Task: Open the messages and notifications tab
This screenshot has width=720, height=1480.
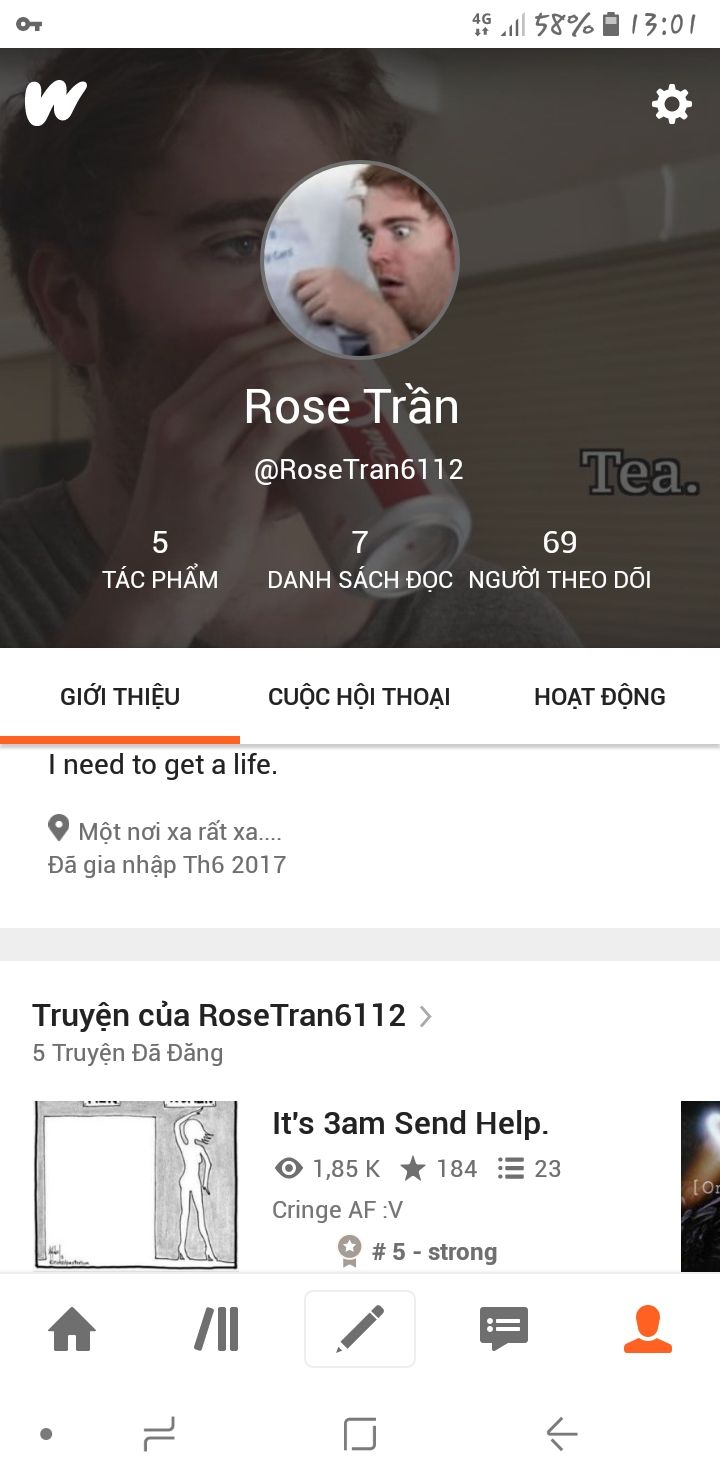Action: [x=504, y=1330]
